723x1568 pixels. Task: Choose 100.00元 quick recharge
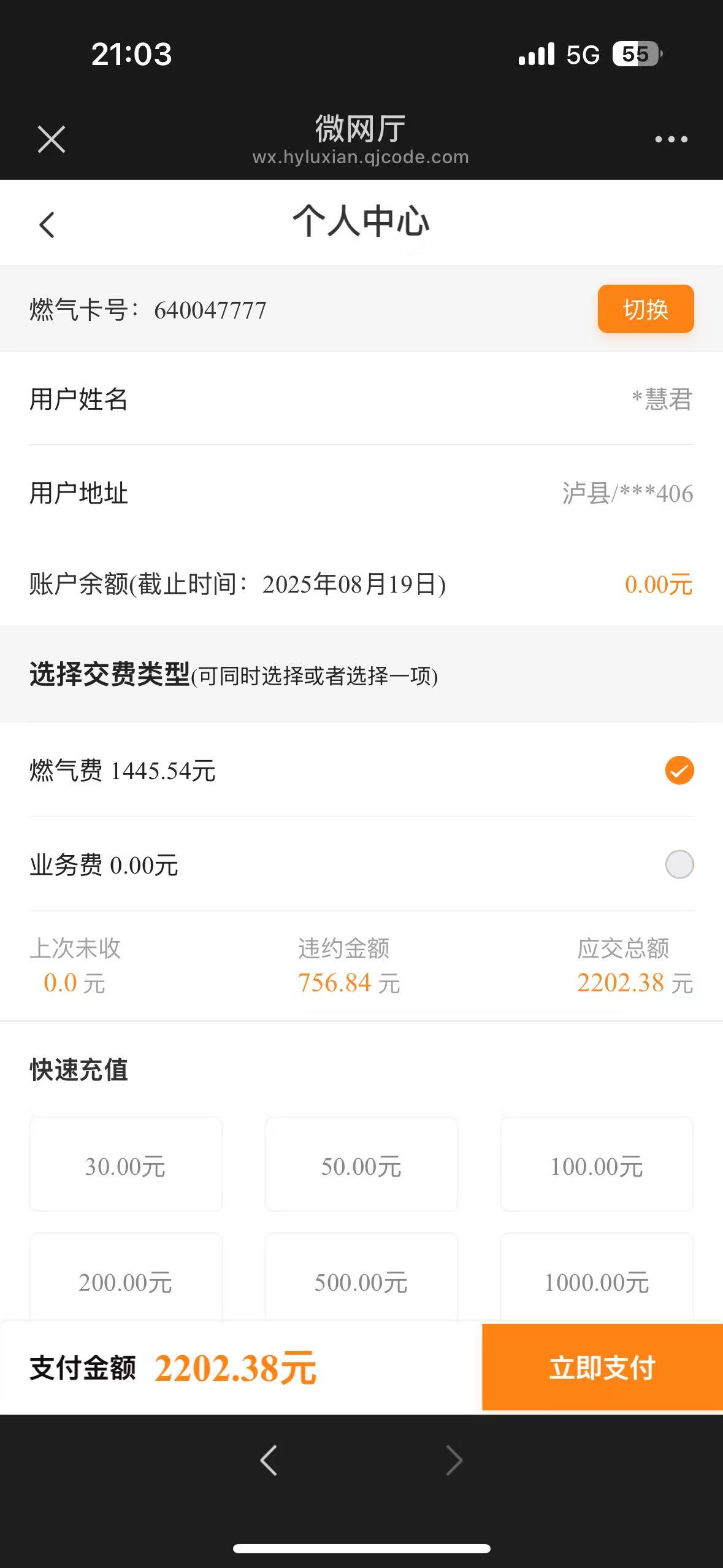click(597, 1165)
